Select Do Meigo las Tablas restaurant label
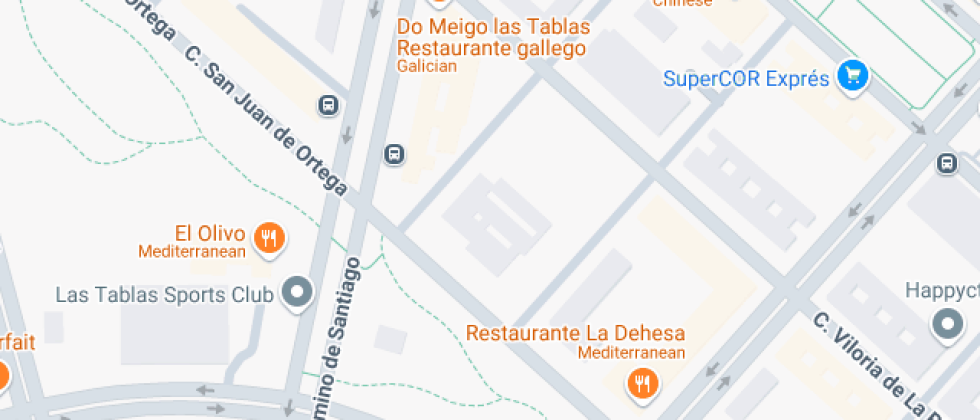Screen dimensions: 980x420 point(492,37)
